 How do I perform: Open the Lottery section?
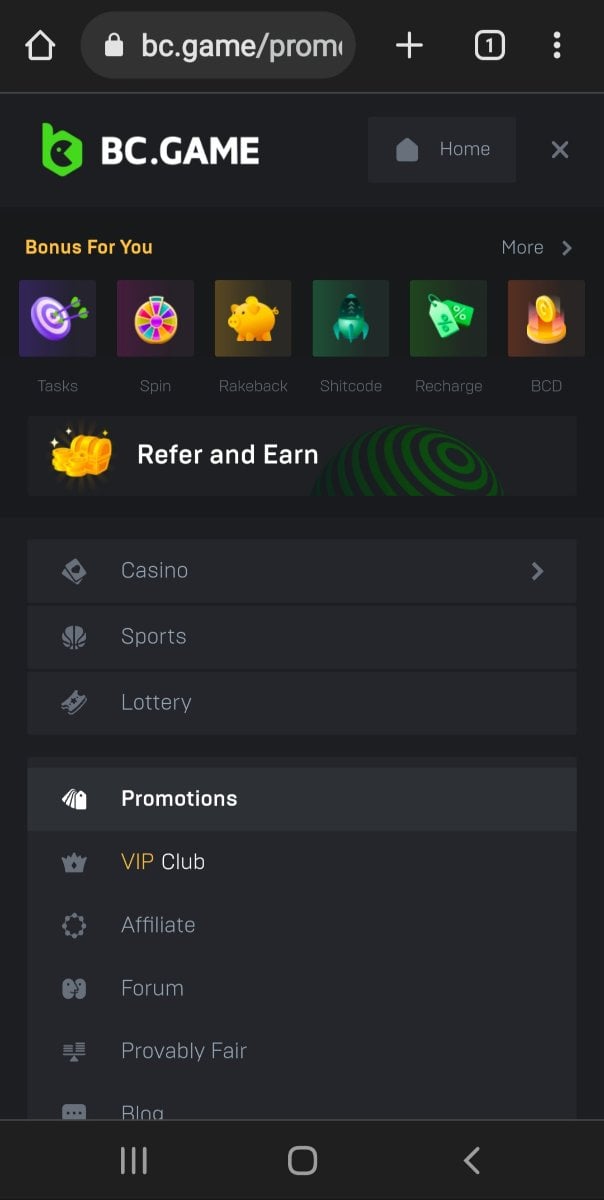[x=301, y=703]
